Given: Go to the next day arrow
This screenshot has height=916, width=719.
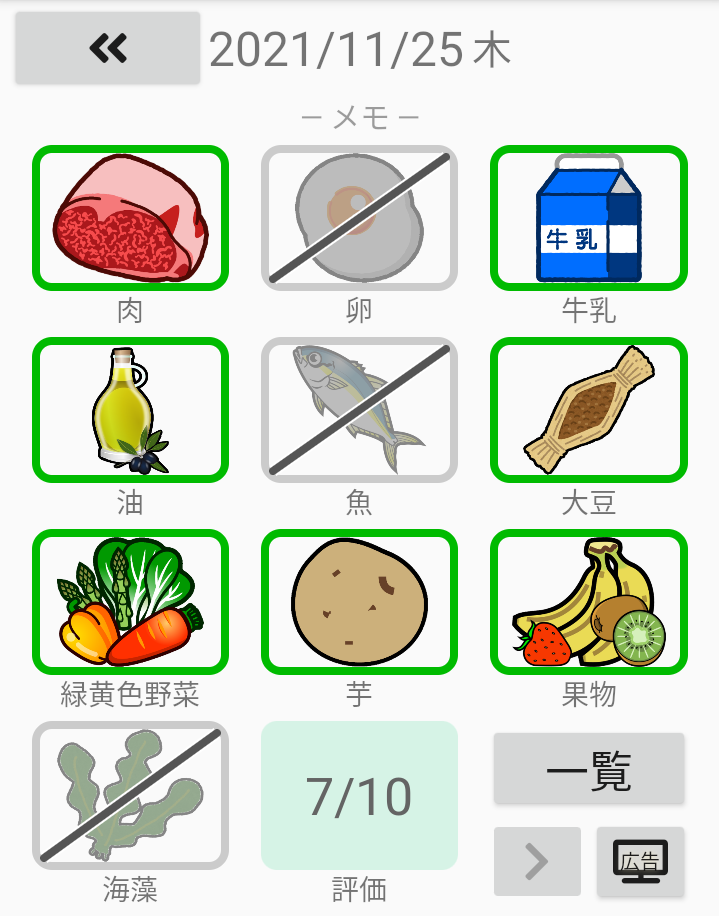Looking at the screenshot, I should click(537, 861).
